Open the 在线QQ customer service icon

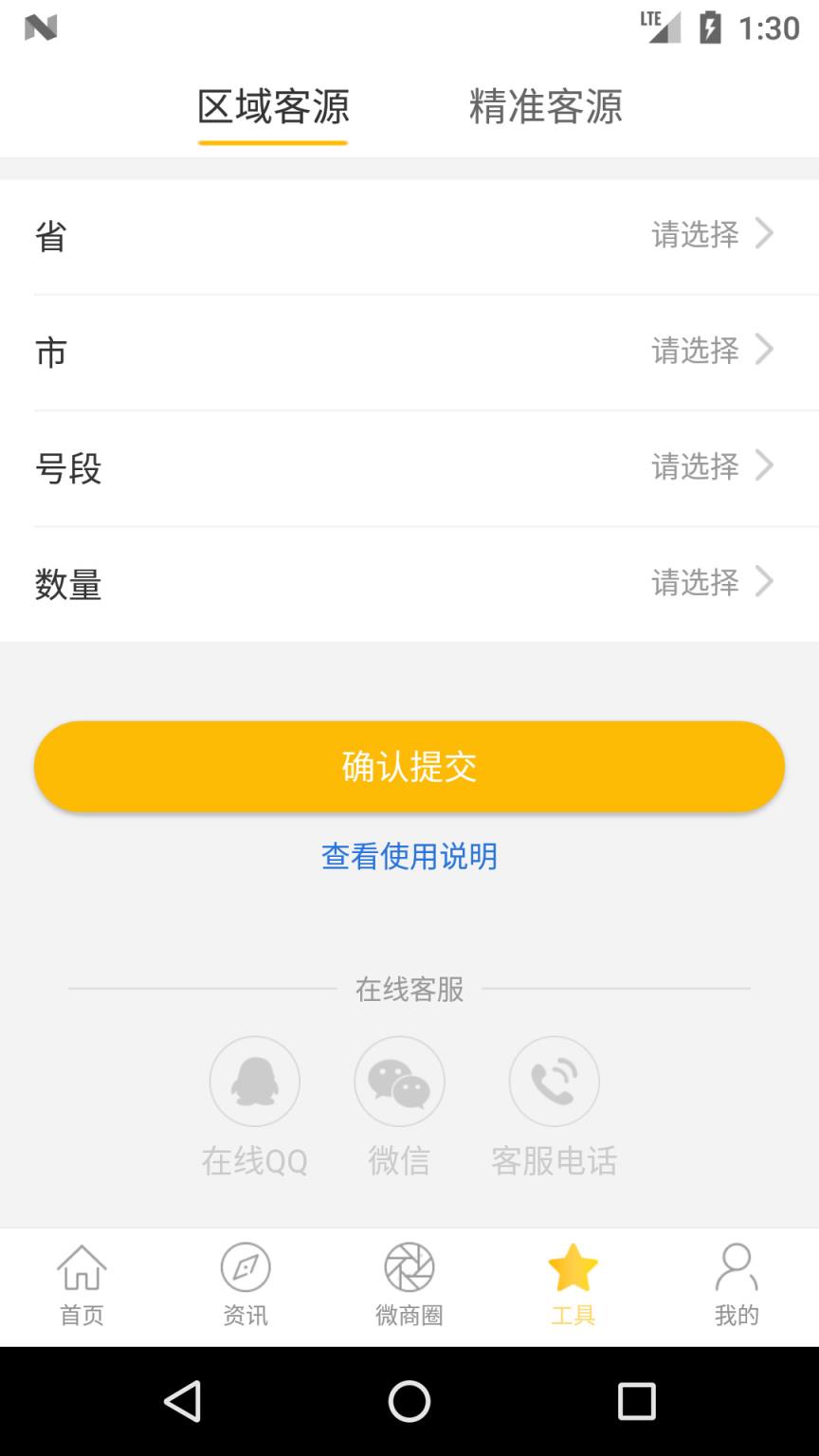click(x=254, y=1081)
